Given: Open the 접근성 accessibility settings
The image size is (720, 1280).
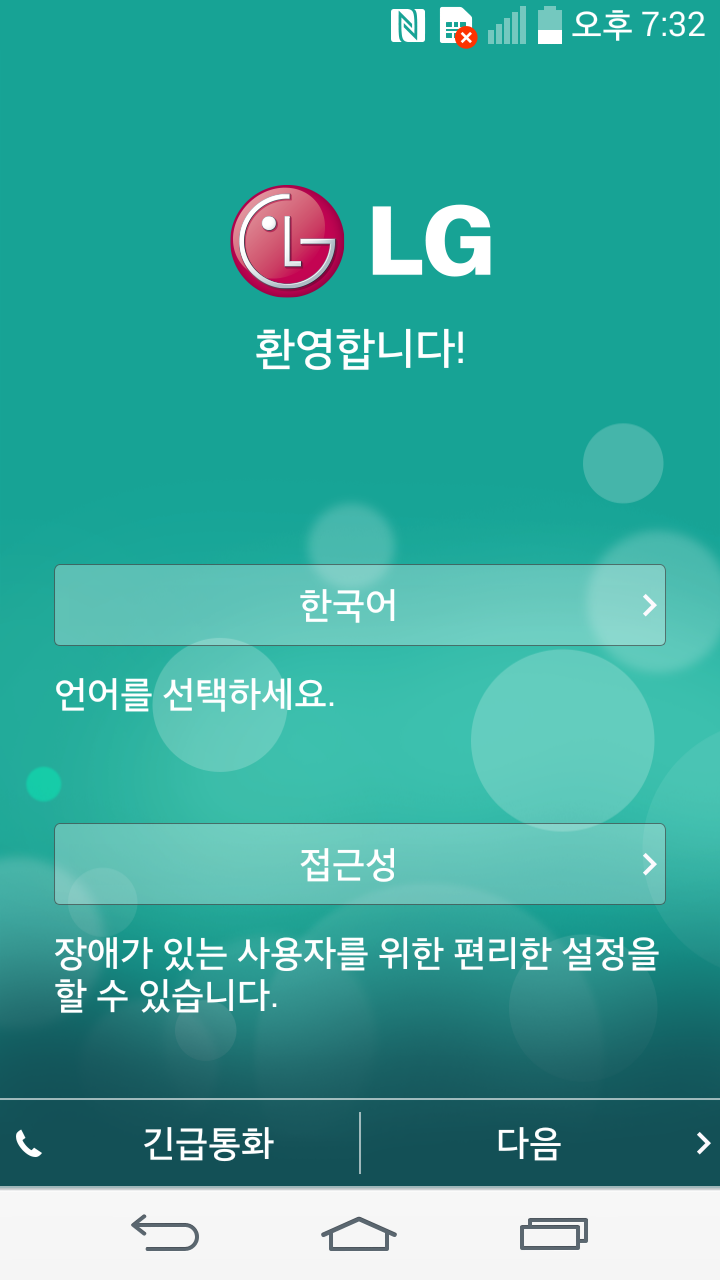Looking at the screenshot, I should [x=359, y=864].
